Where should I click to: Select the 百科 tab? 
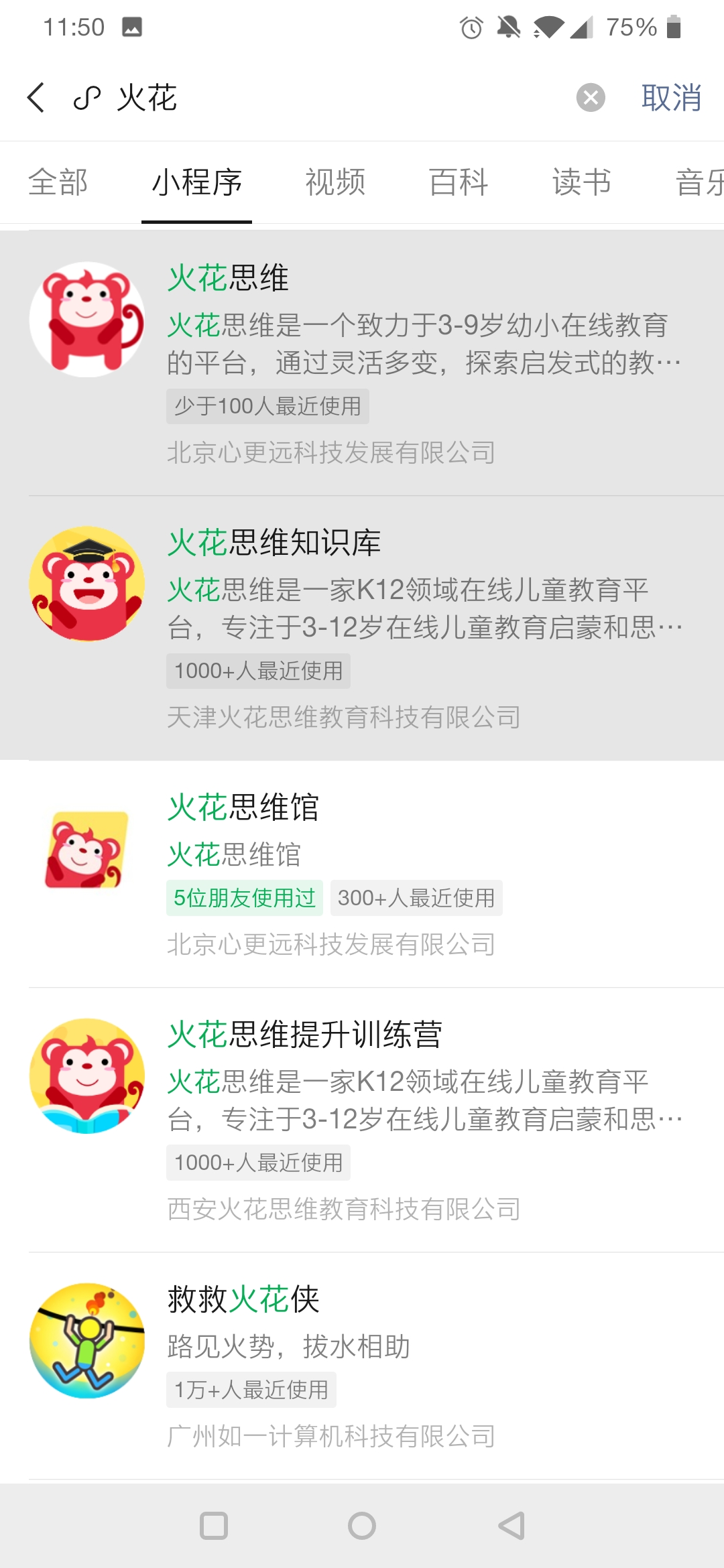459,182
